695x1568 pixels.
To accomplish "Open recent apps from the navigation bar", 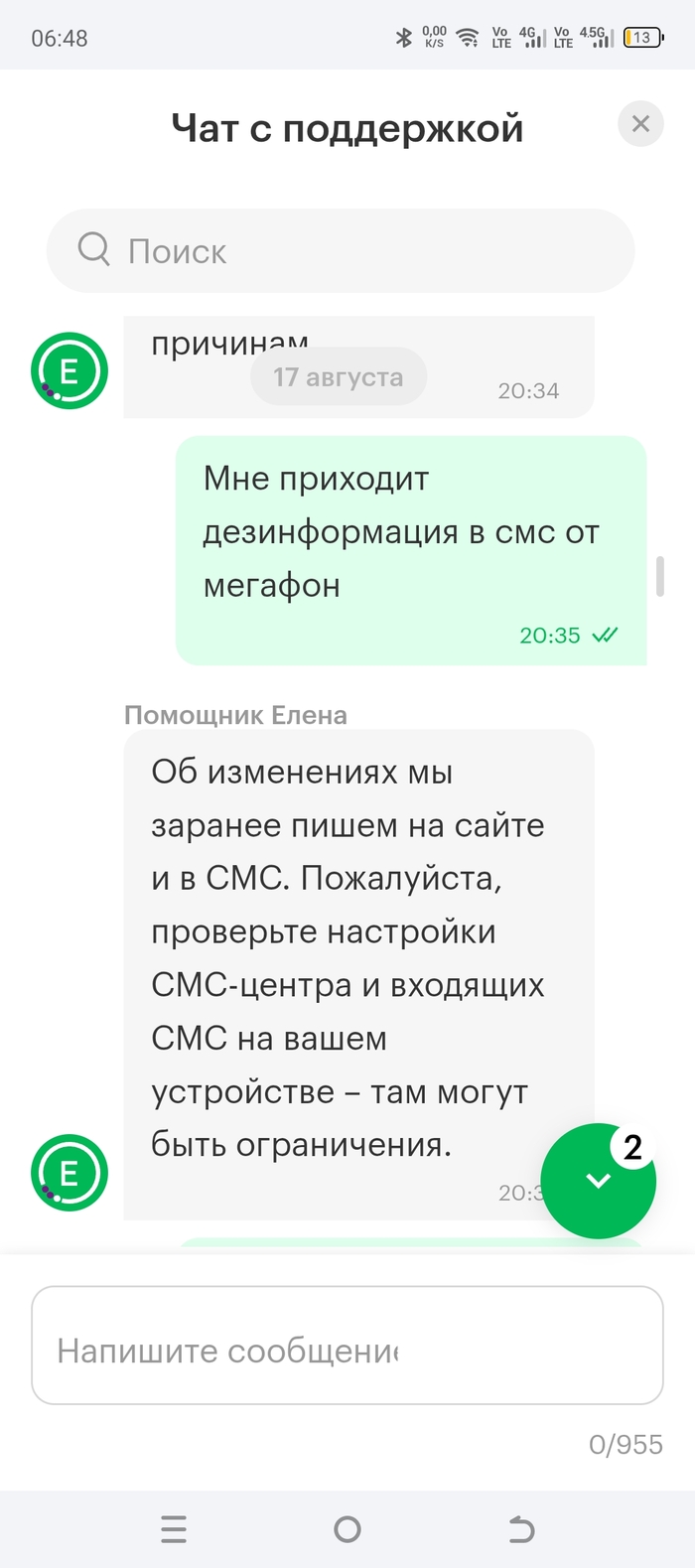I will click(174, 1529).
